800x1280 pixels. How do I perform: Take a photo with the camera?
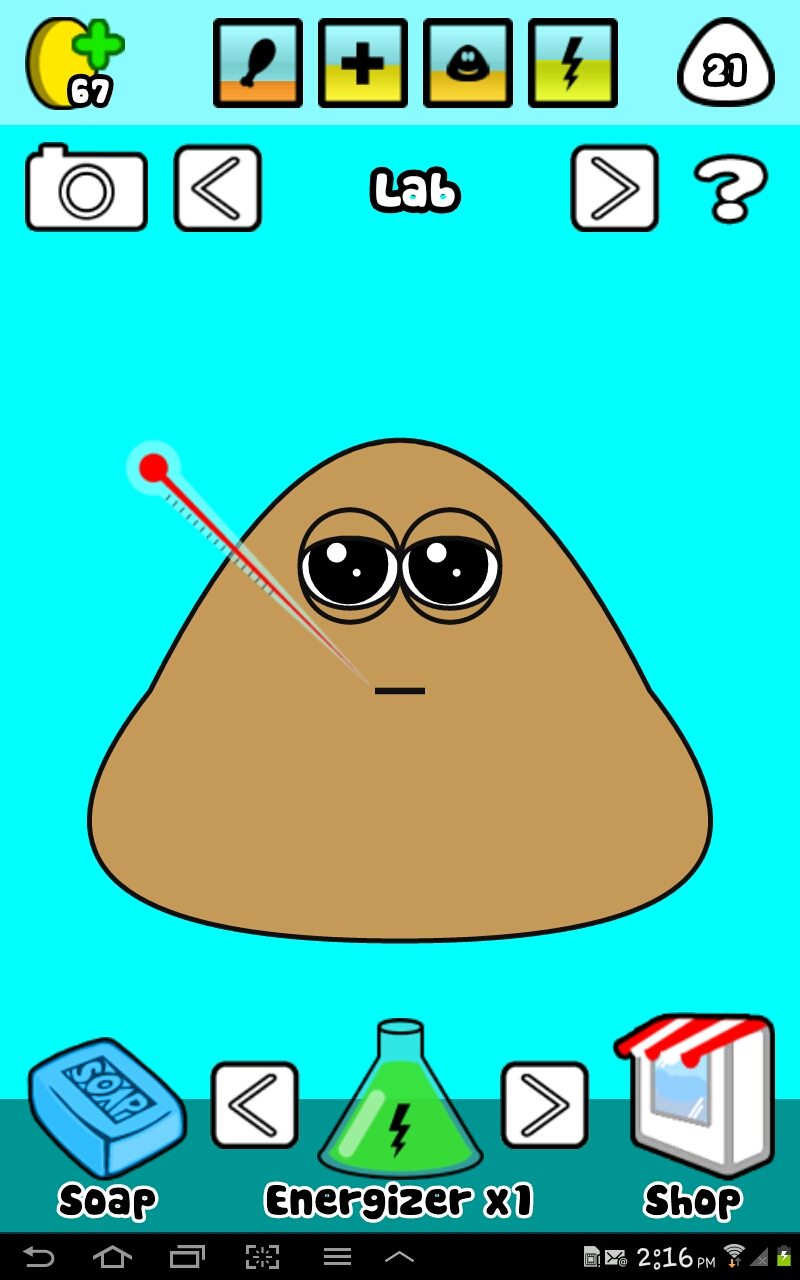[x=86, y=189]
